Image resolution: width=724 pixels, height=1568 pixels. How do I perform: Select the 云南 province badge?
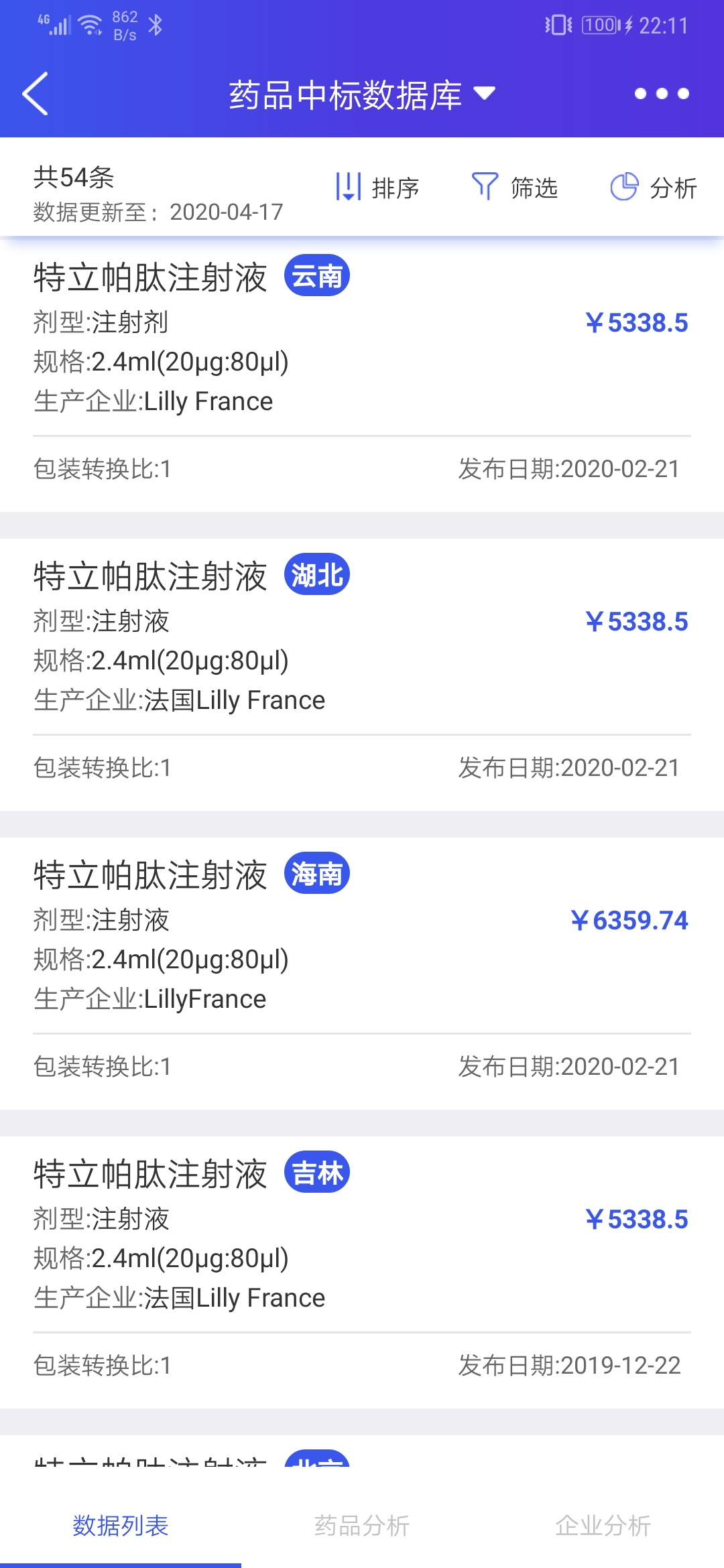318,275
